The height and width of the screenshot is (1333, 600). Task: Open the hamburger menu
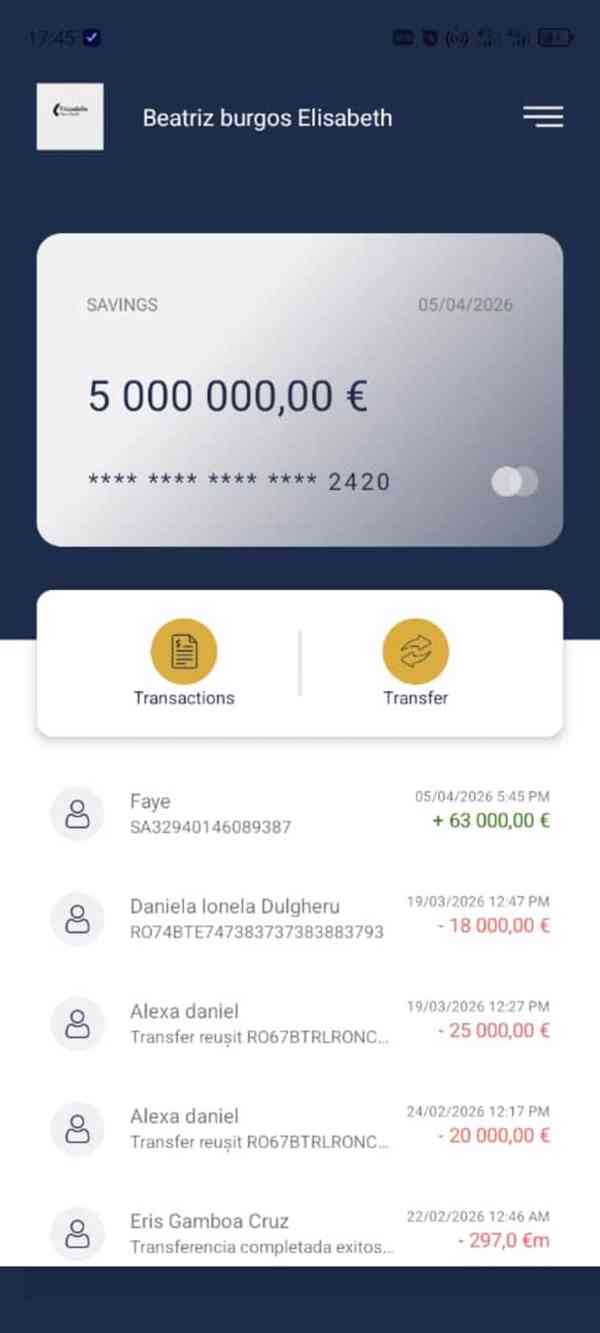coord(543,117)
